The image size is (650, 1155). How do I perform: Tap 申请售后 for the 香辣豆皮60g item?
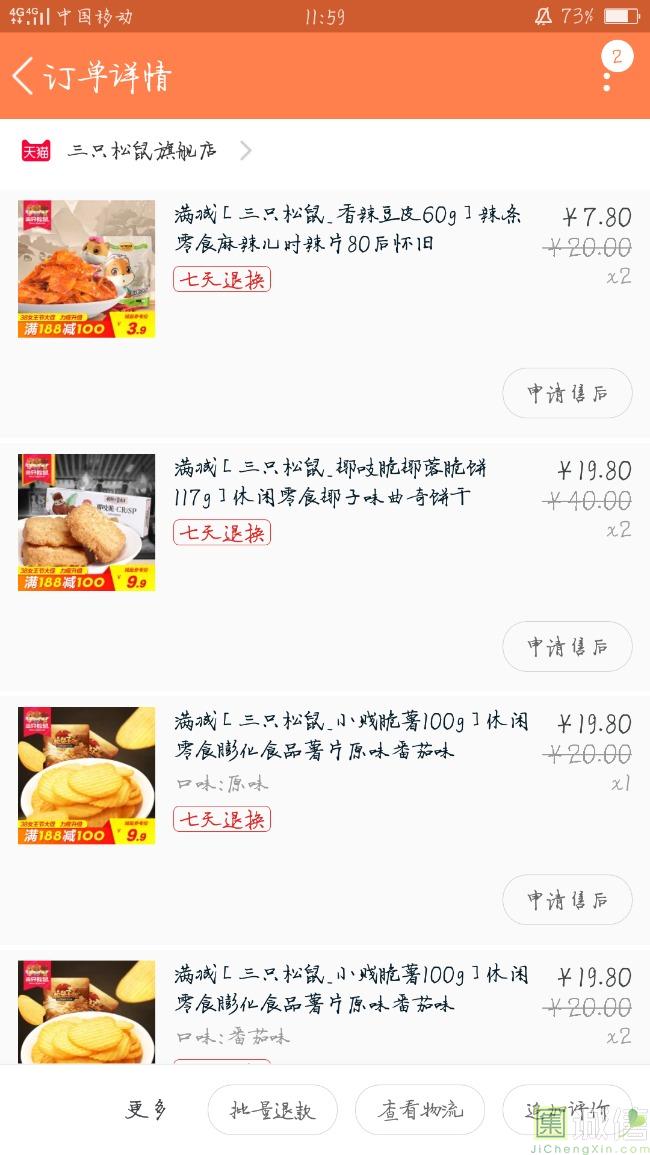click(567, 393)
